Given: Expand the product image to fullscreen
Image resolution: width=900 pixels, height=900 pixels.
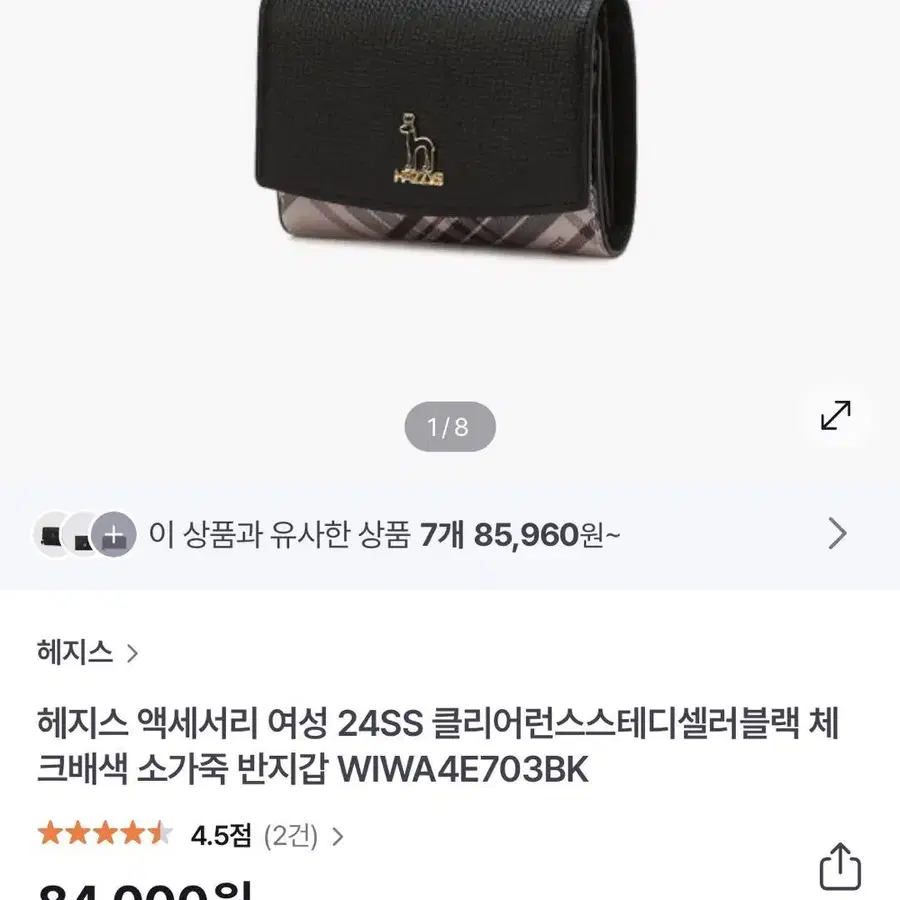Looking at the screenshot, I should [835, 416].
